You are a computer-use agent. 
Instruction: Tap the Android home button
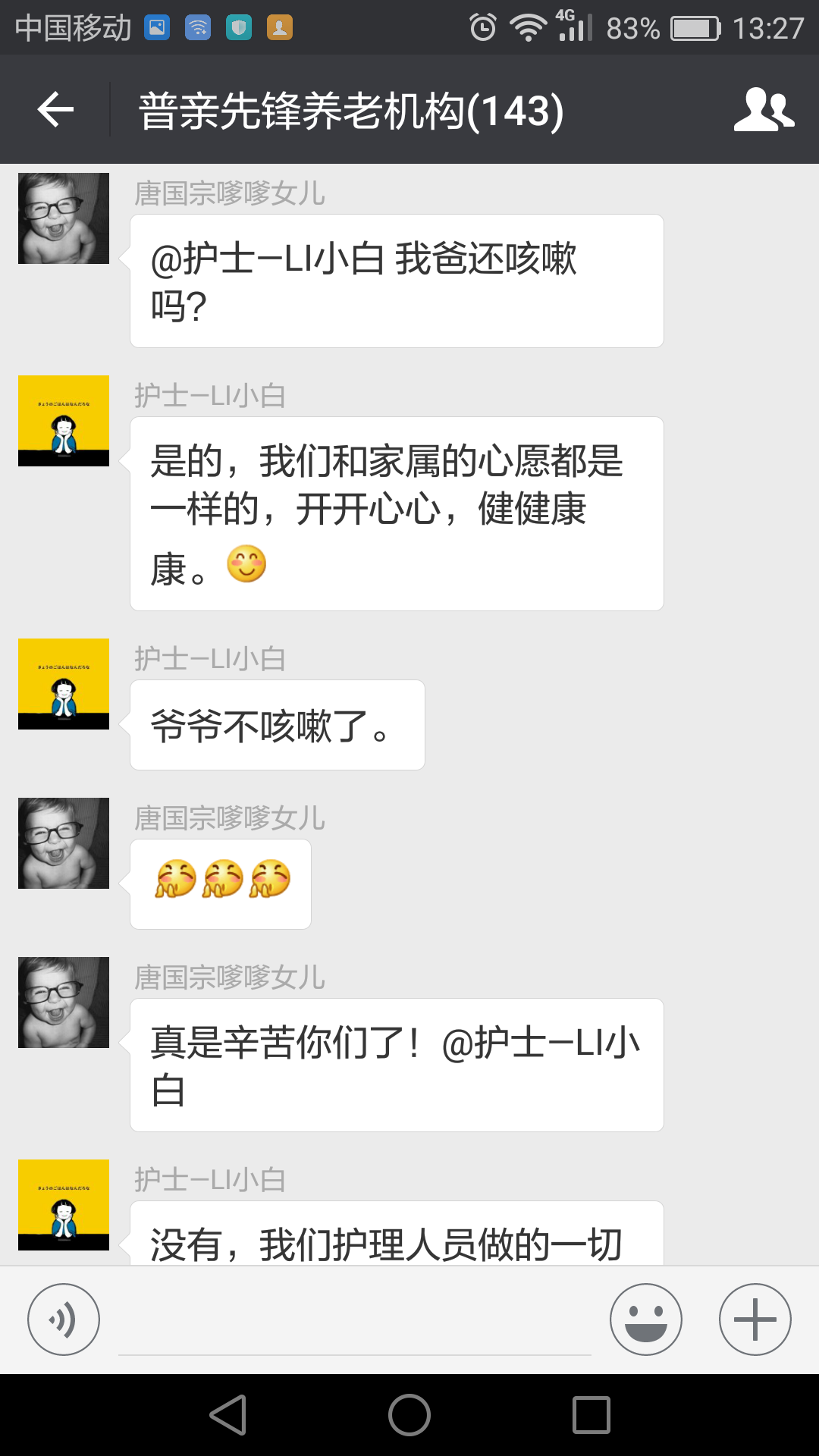pyautogui.click(x=409, y=1415)
